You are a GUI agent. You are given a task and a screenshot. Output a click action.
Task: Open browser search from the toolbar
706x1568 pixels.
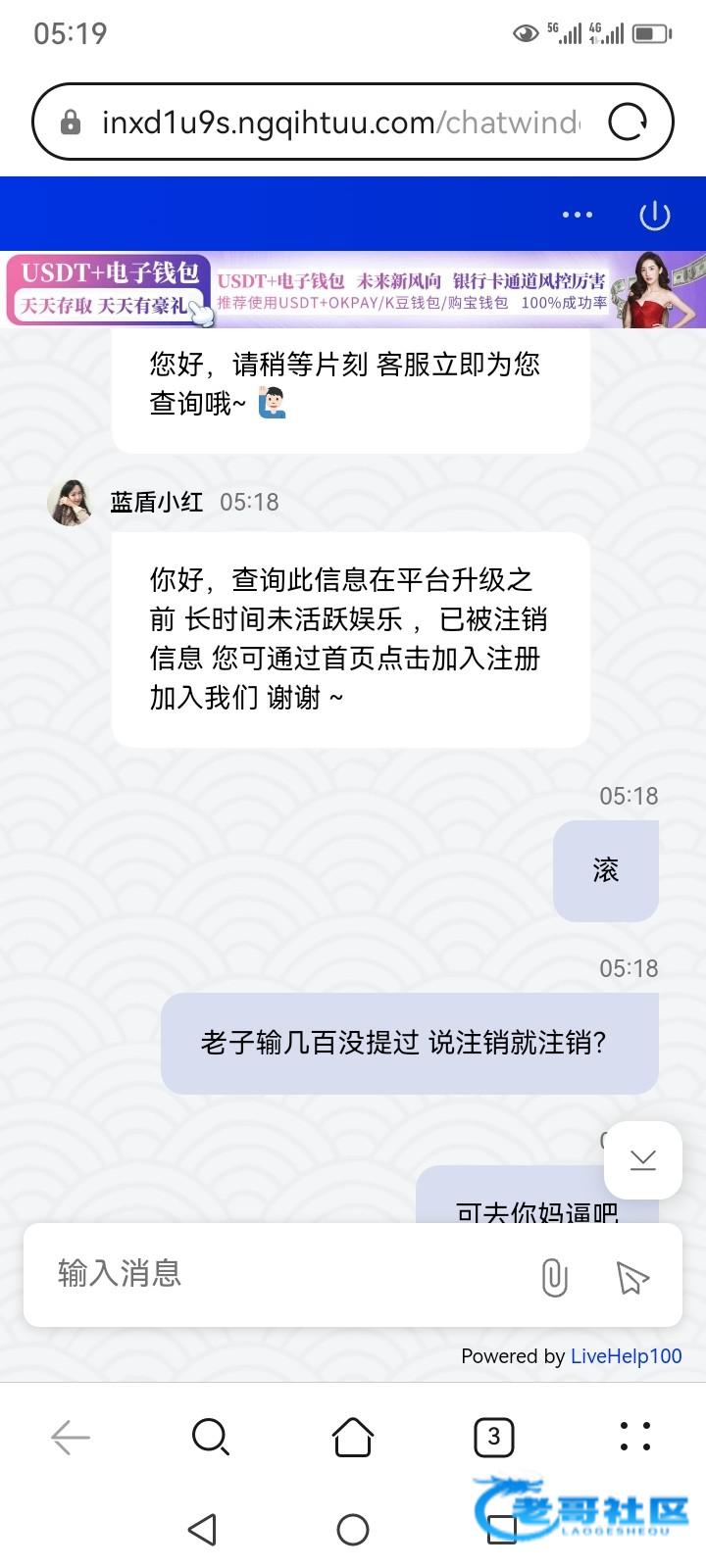point(211,1438)
